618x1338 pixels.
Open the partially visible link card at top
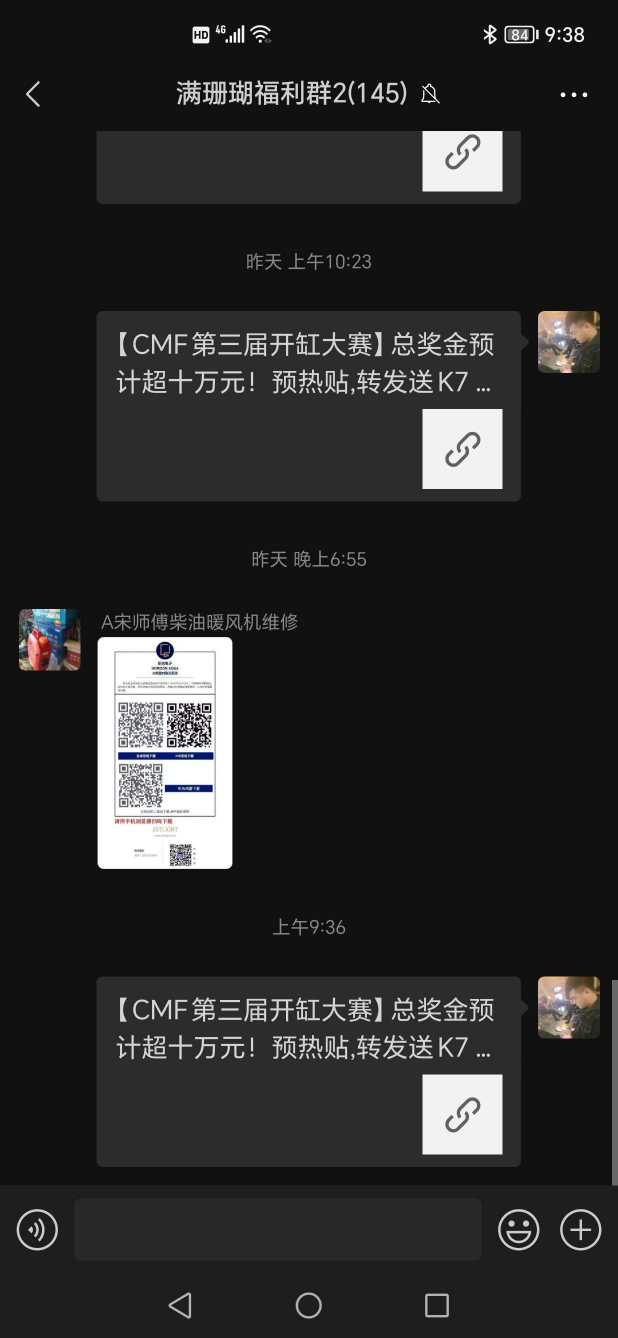308,165
